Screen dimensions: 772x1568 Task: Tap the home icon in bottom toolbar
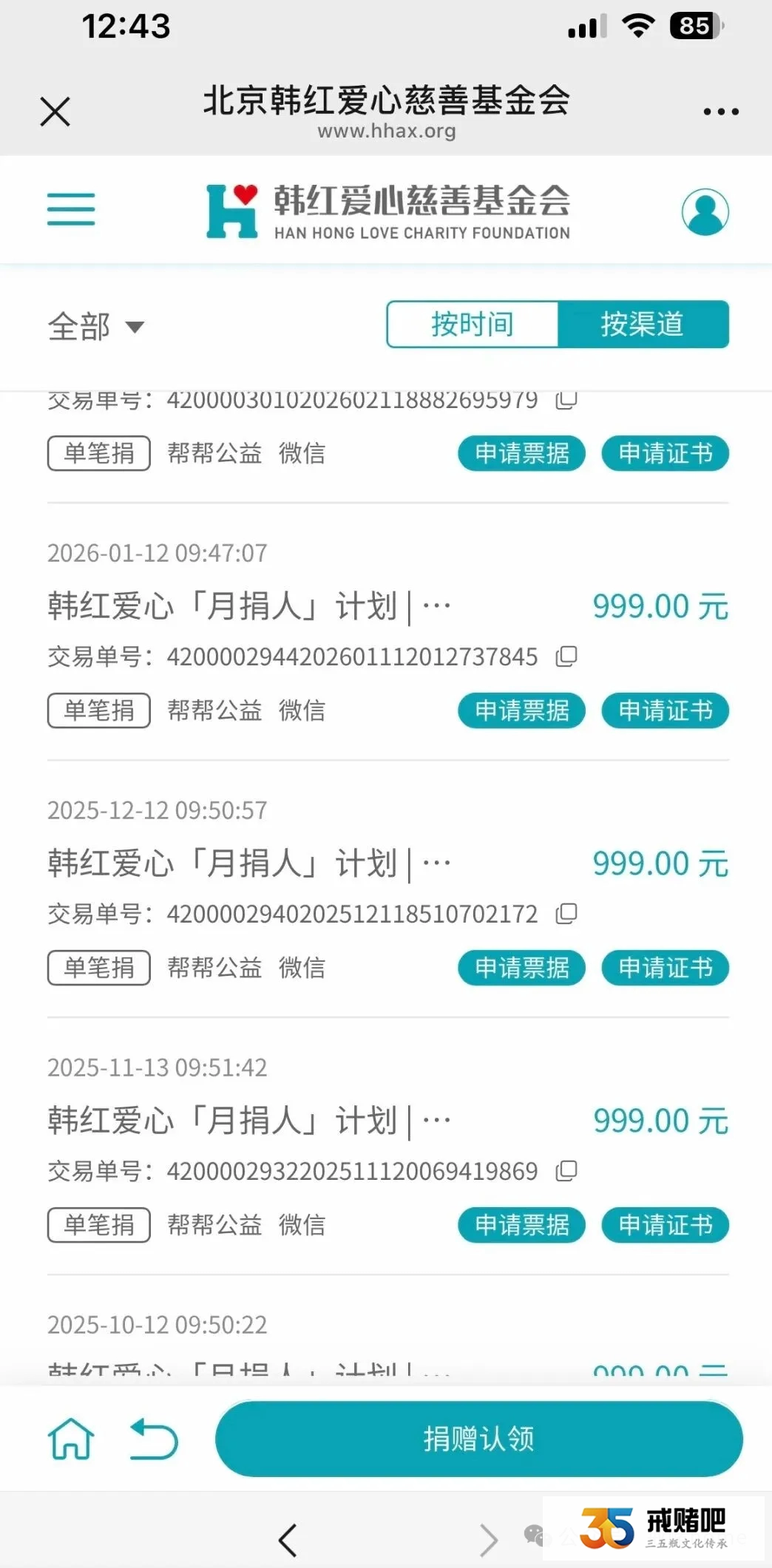[x=70, y=1438]
